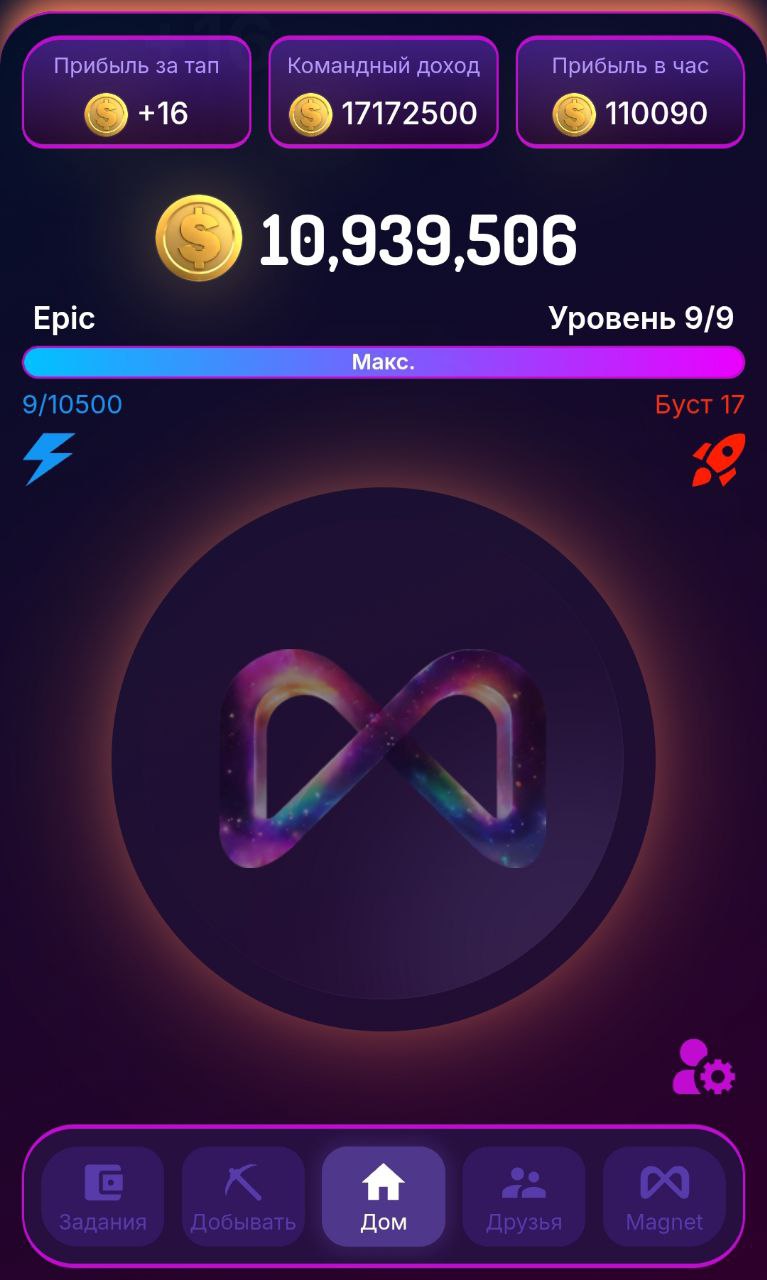Open the Magnet tab
This screenshot has height=1280, width=767.
pyautogui.click(x=664, y=1196)
